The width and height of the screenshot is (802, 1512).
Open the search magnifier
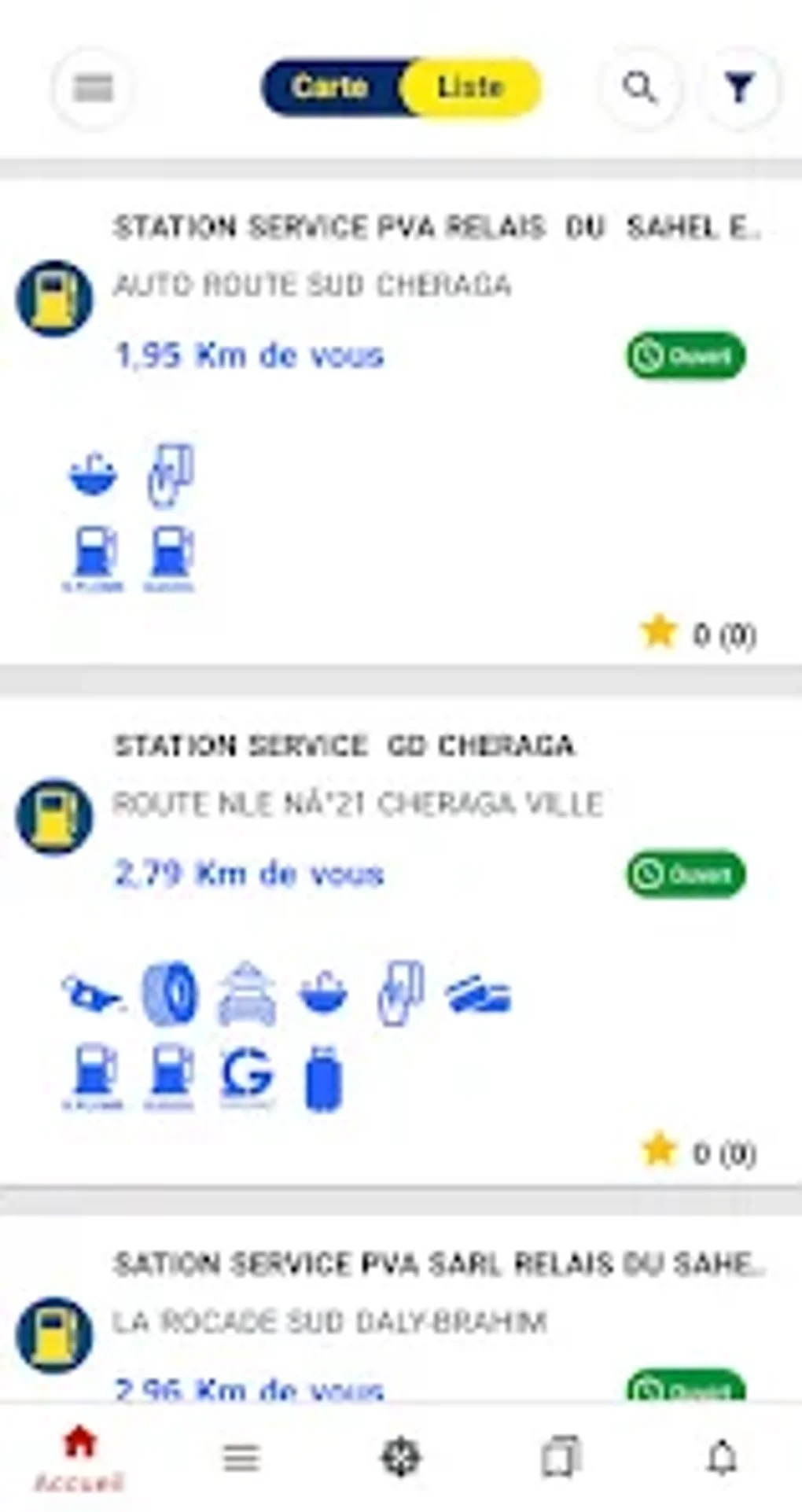pos(640,87)
